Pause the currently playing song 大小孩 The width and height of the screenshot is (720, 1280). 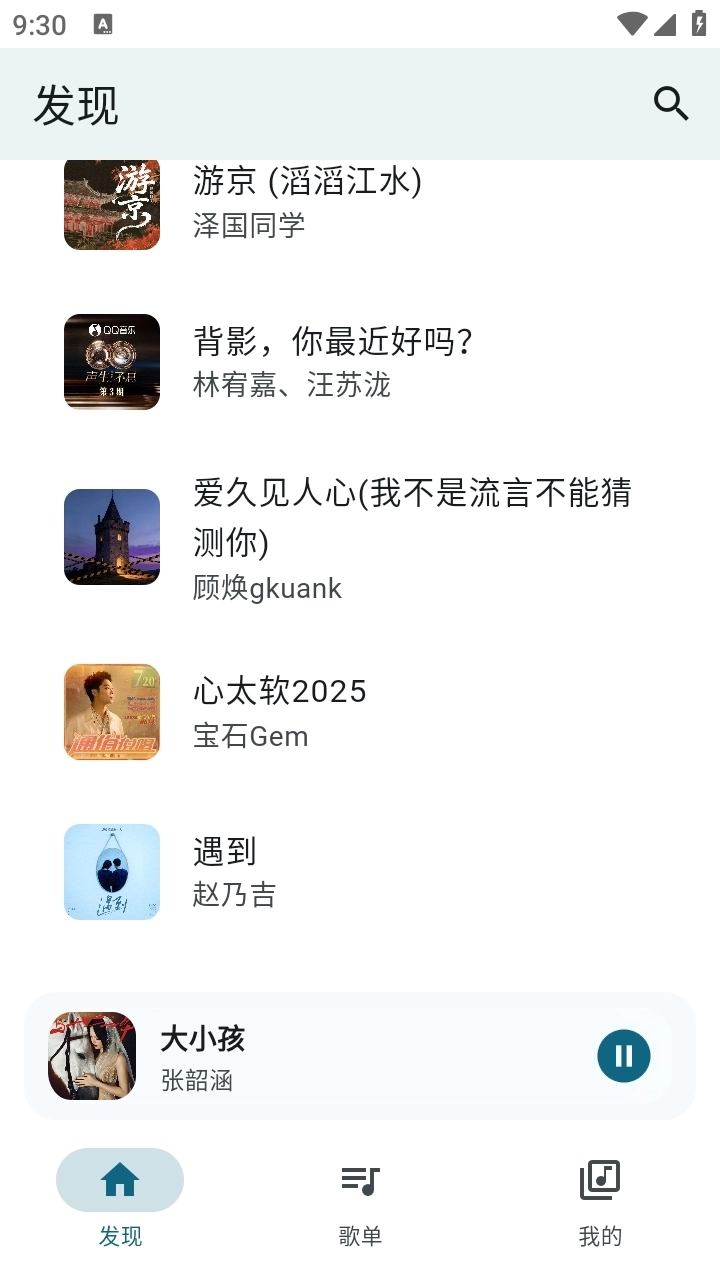(x=624, y=1055)
